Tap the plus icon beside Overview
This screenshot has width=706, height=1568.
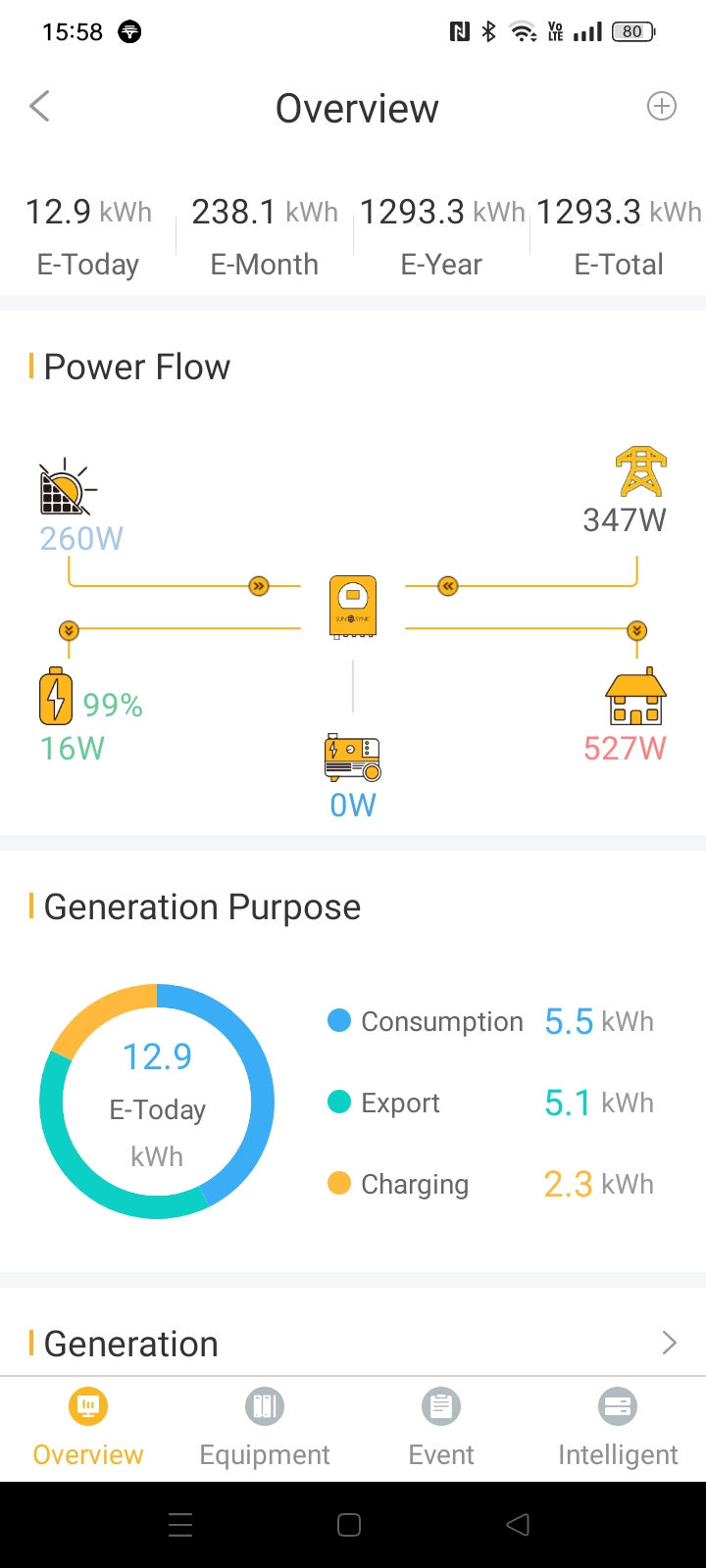point(662,107)
